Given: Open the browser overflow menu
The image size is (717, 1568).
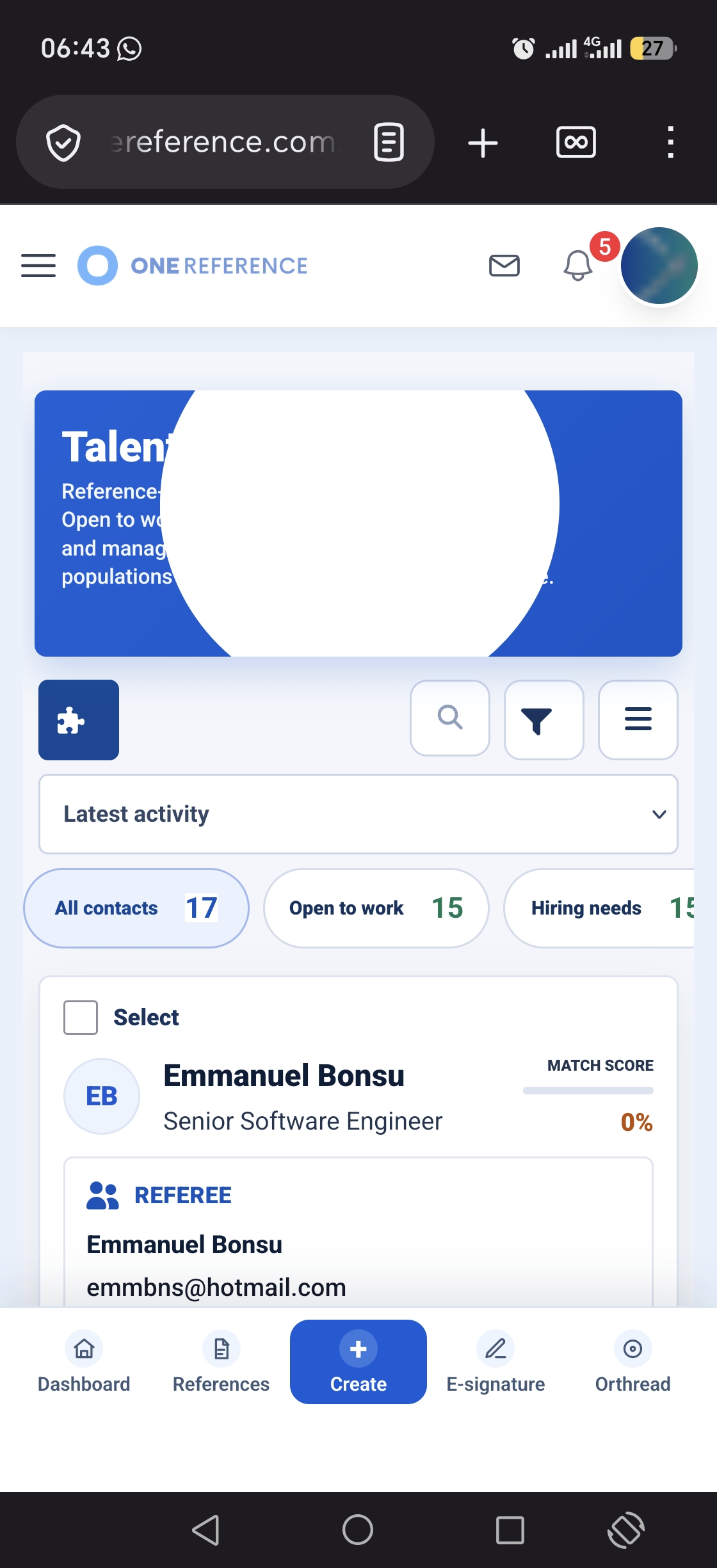Looking at the screenshot, I should pyautogui.click(x=670, y=142).
